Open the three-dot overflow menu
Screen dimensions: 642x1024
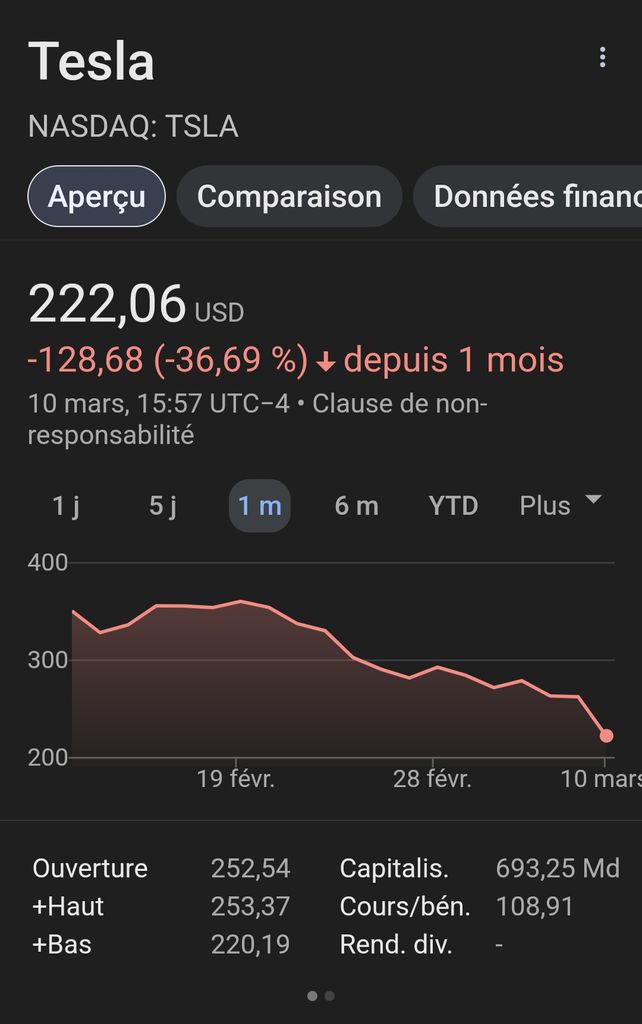(x=602, y=57)
